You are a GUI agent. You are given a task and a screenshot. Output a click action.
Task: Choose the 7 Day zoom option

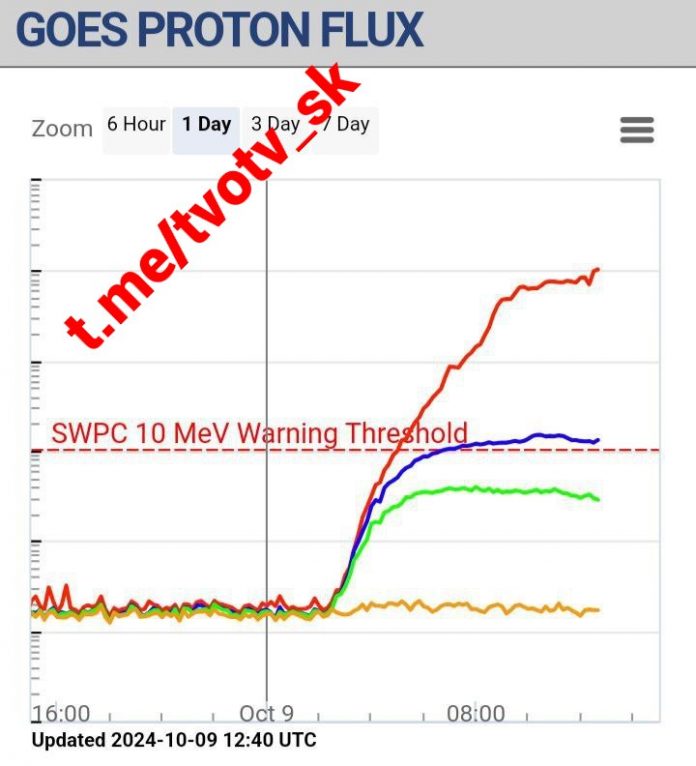[347, 126]
